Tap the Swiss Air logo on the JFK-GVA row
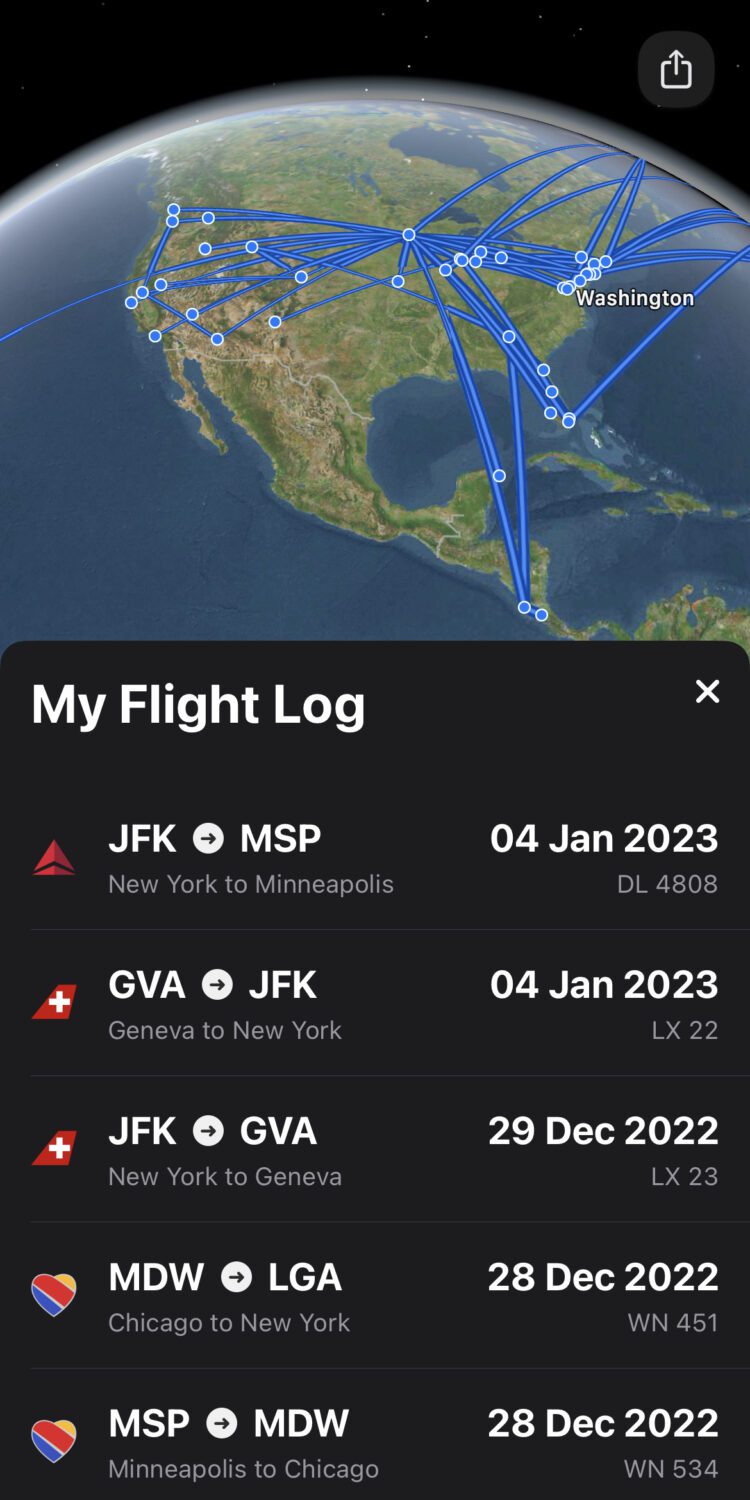 (53, 1149)
